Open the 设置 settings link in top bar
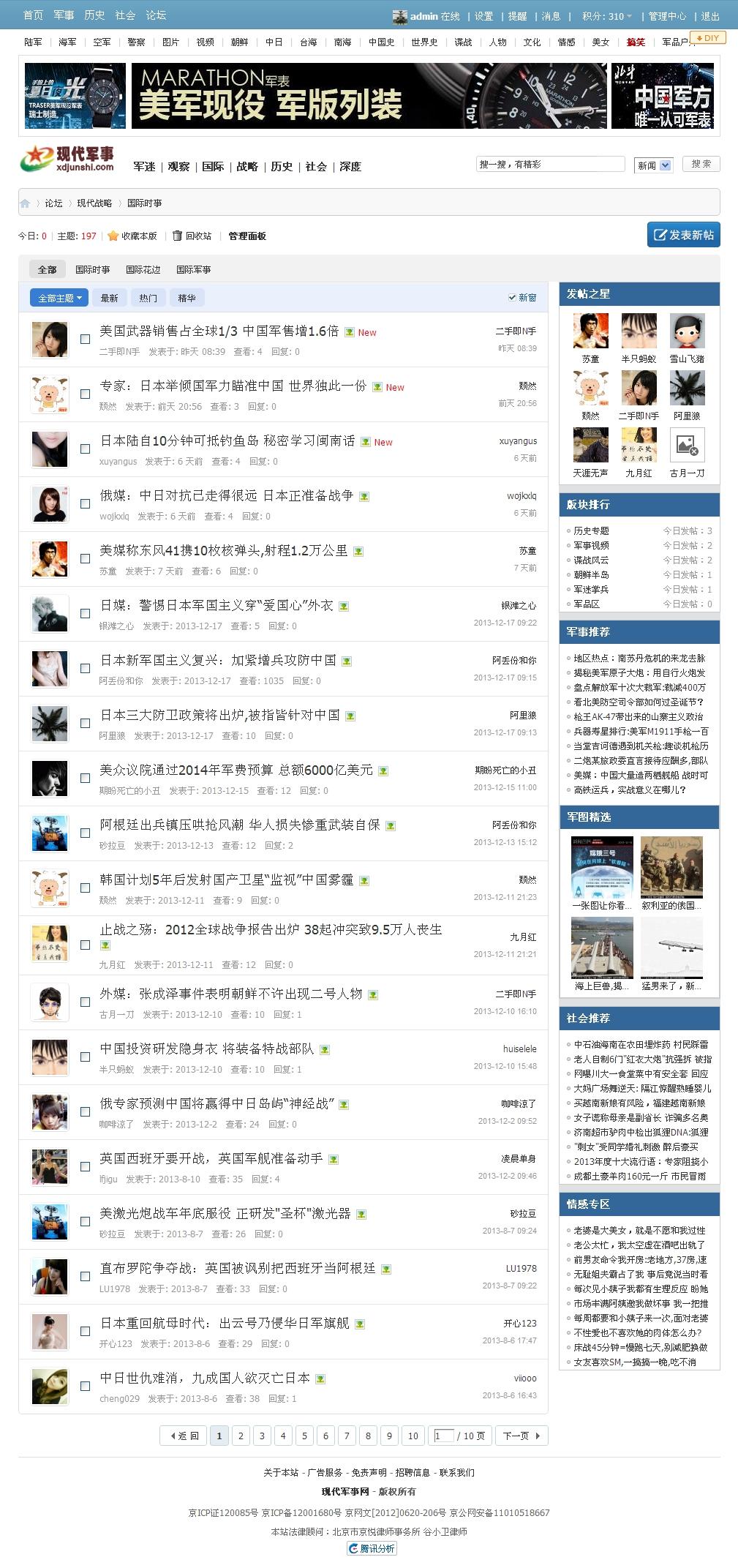The image size is (738, 1568). [x=483, y=16]
